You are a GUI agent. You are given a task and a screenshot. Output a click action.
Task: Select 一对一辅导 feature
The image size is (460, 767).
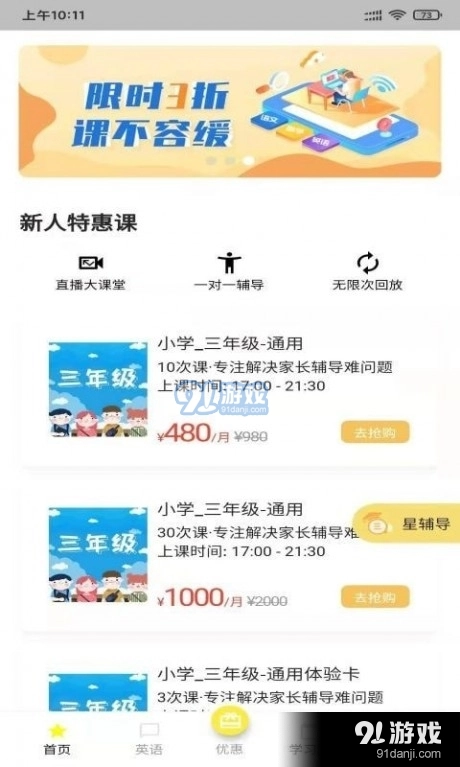229,273
